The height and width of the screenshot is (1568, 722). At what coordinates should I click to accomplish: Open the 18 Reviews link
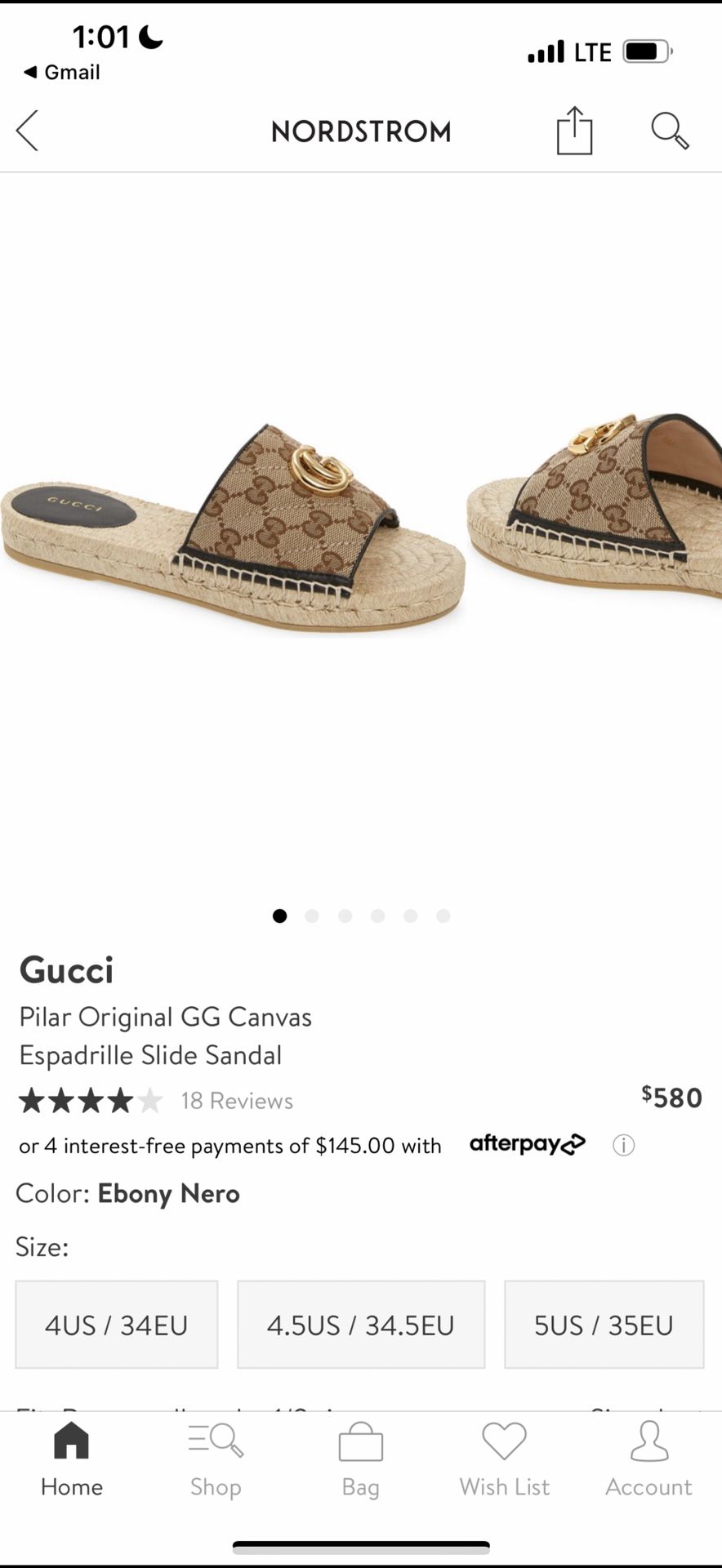(x=237, y=1101)
